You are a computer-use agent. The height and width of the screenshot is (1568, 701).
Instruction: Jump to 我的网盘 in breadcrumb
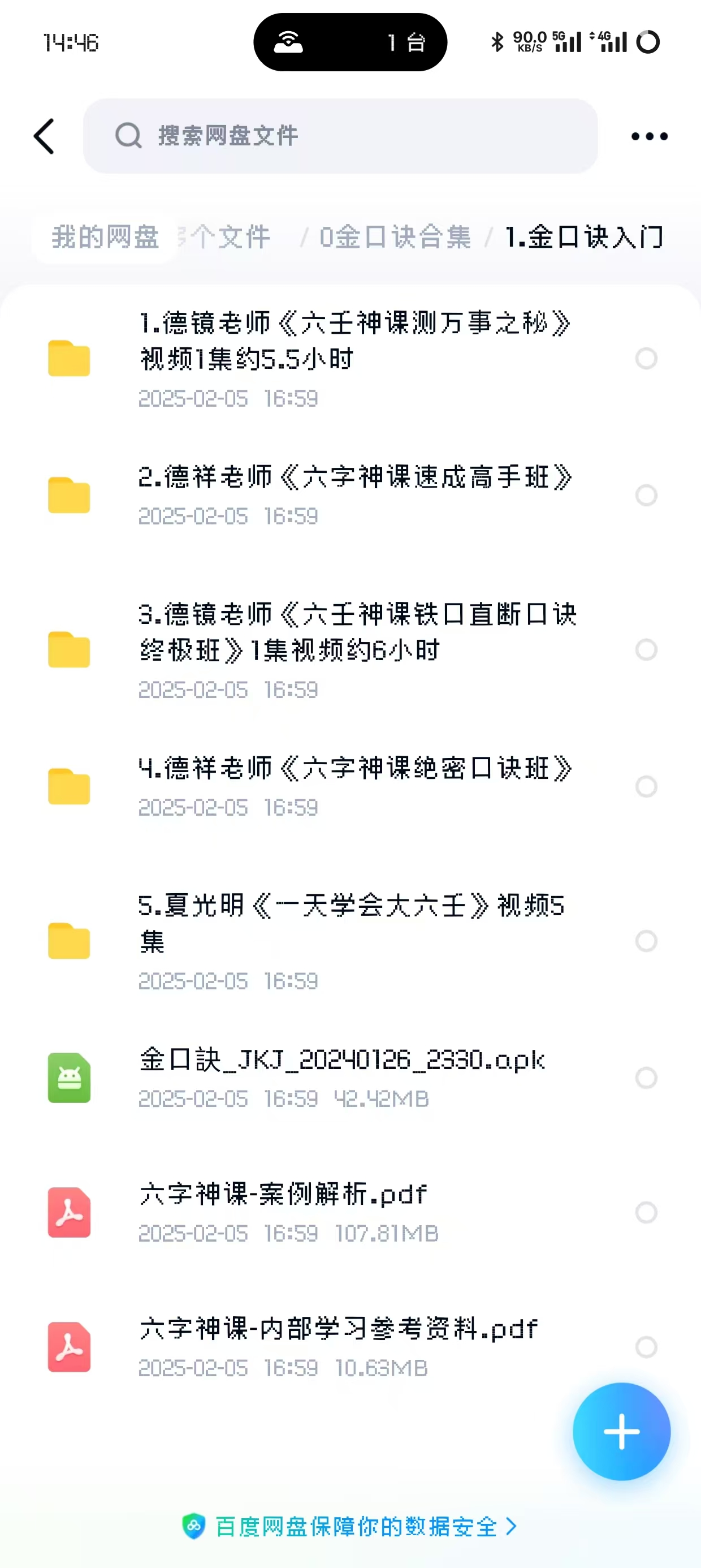coord(105,237)
